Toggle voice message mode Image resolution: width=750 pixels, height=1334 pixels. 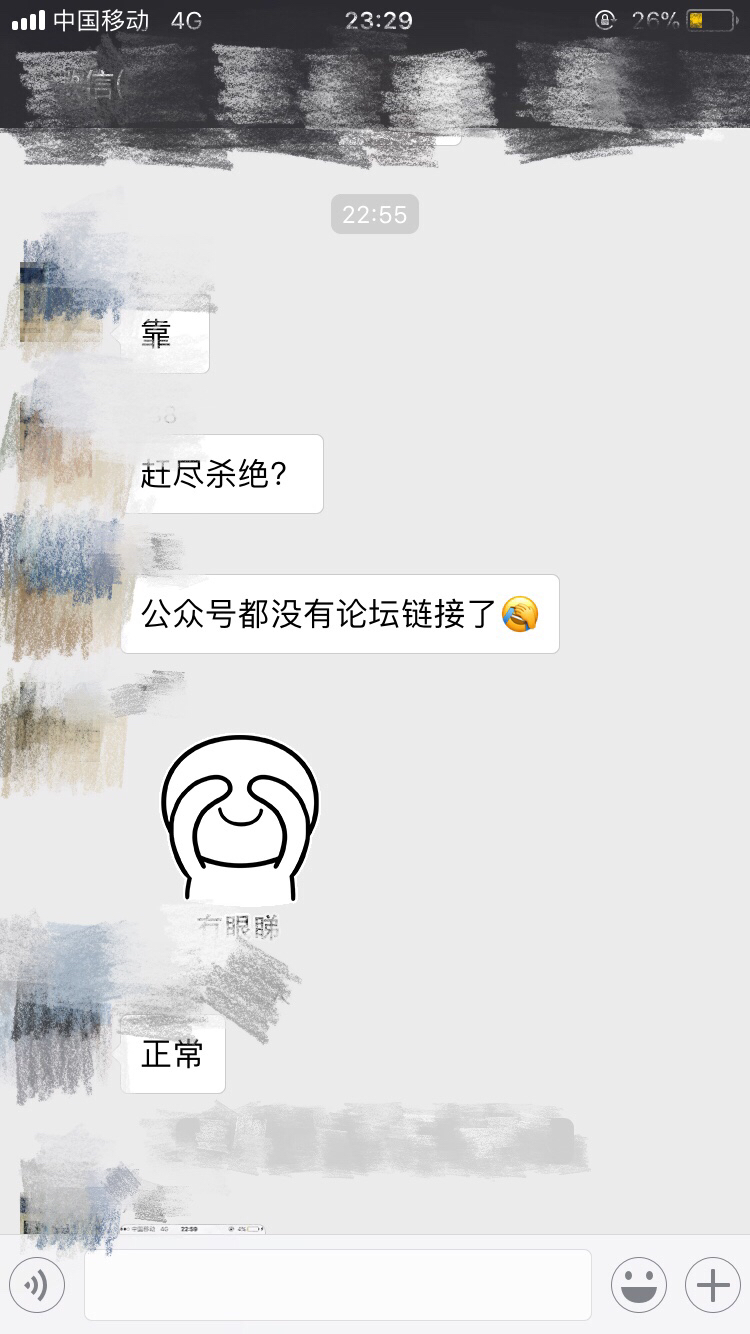(37, 1284)
